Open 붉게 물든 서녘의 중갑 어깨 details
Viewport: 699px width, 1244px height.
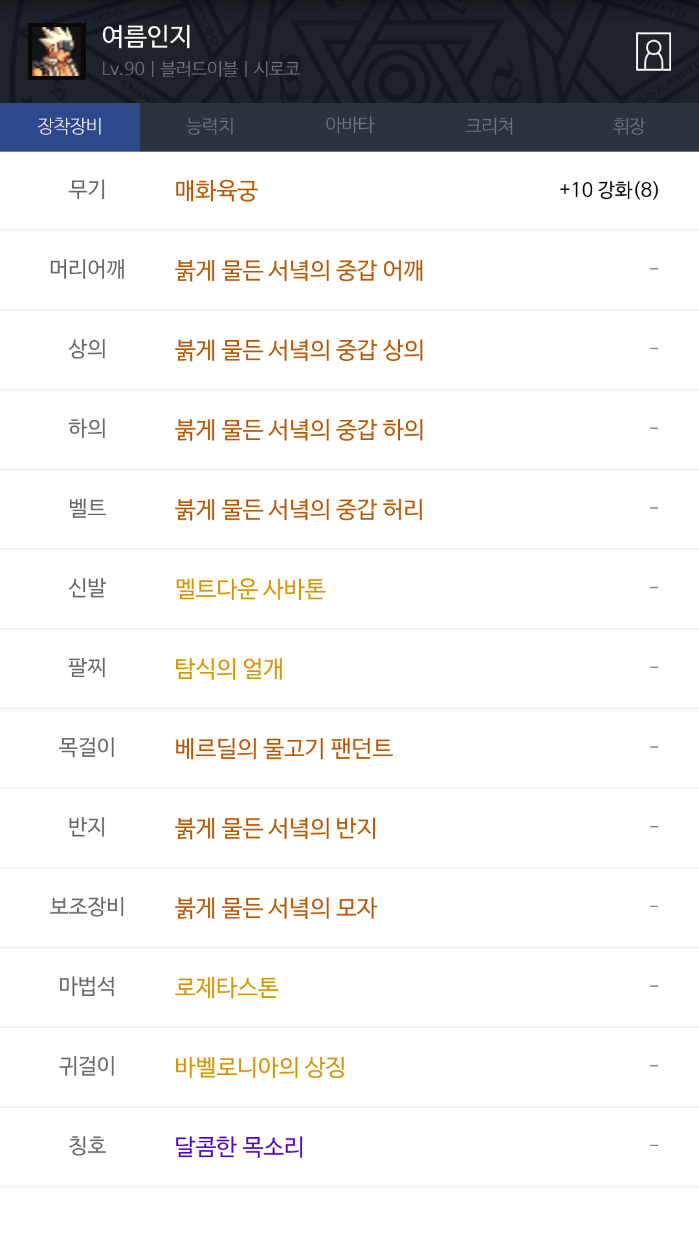299,270
